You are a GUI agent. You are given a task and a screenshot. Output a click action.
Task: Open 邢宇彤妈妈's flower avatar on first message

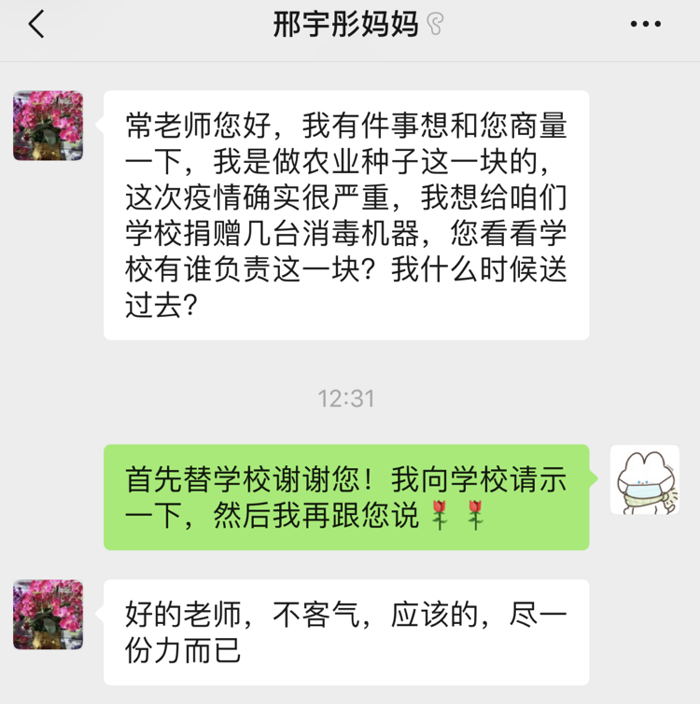coord(48,126)
